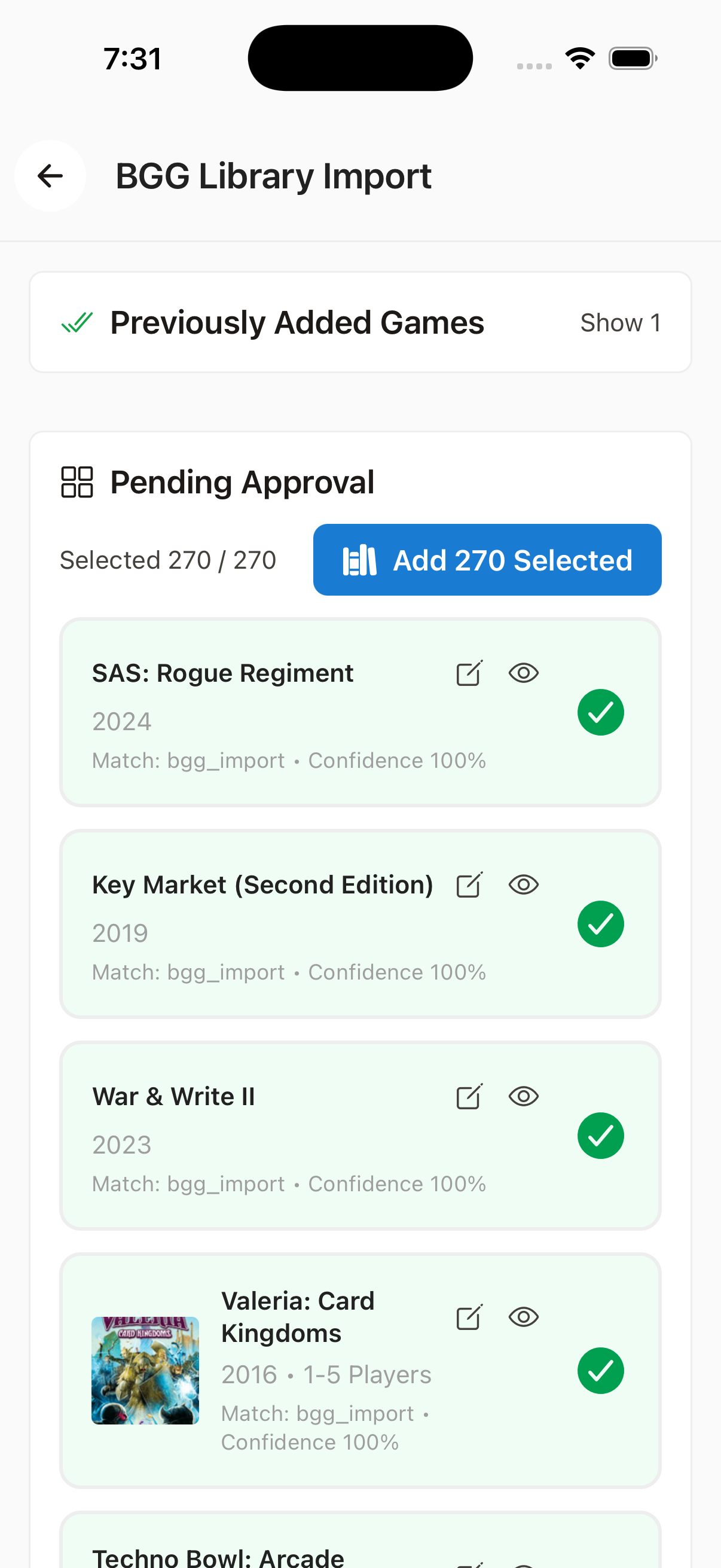Click the Pending Approval section header
The width and height of the screenshot is (721, 1568).
pos(242,481)
